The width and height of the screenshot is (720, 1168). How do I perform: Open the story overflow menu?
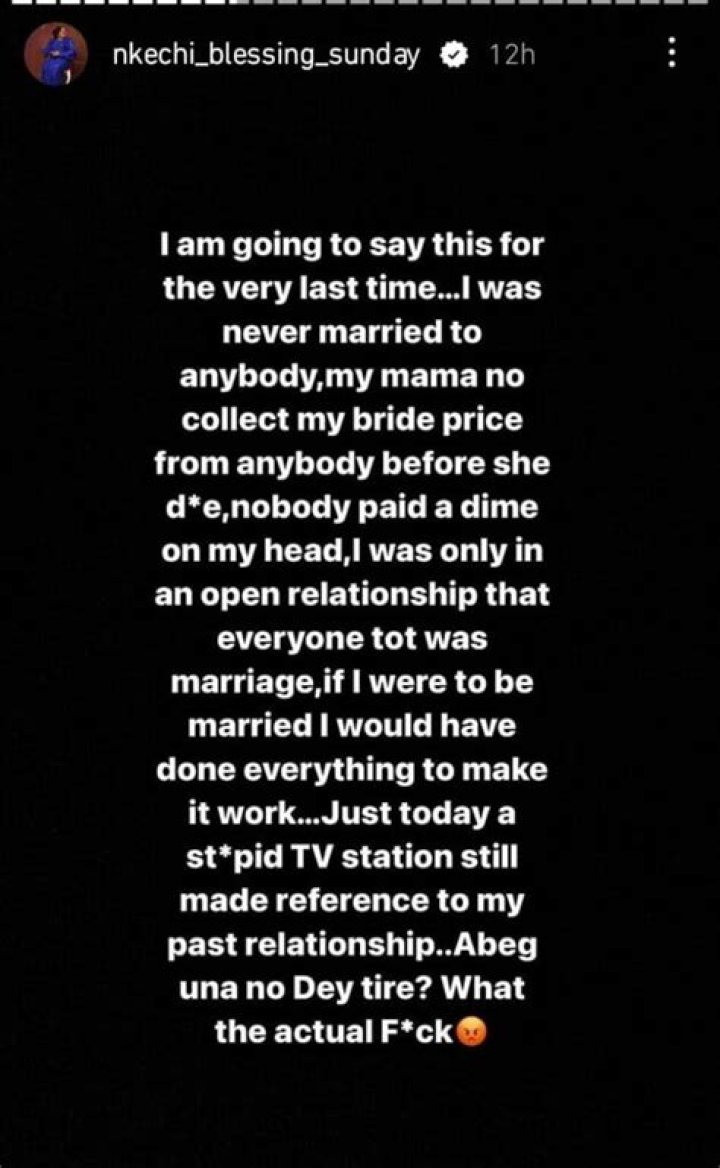tap(672, 54)
